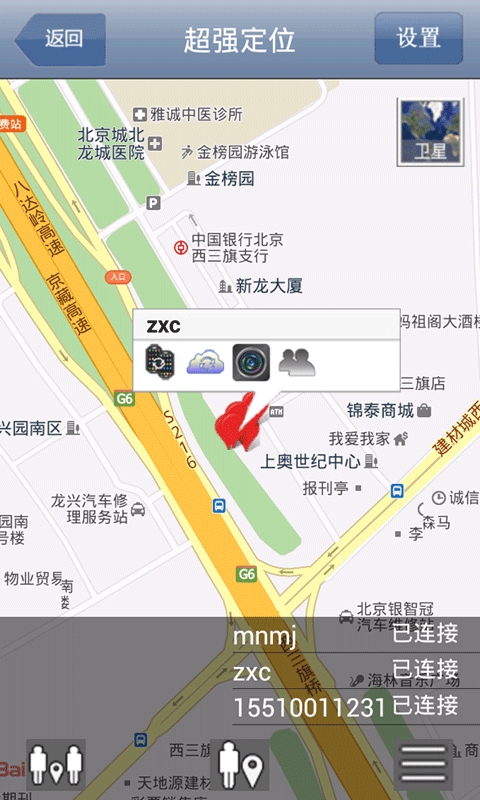
Task: Open the camera icon in zxc popup
Action: (x=251, y=362)
